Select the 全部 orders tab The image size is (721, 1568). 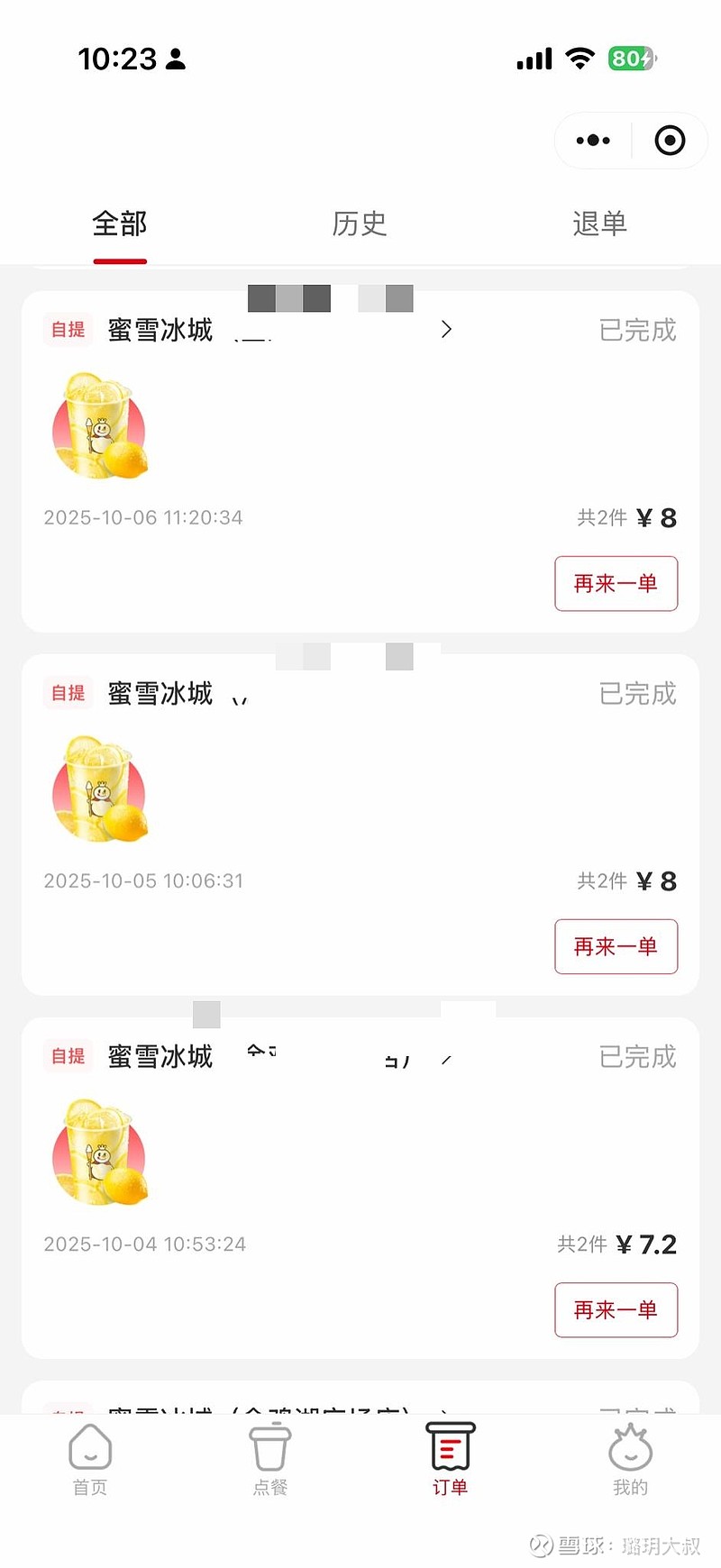pyautogui.click(x=120, y=223)
